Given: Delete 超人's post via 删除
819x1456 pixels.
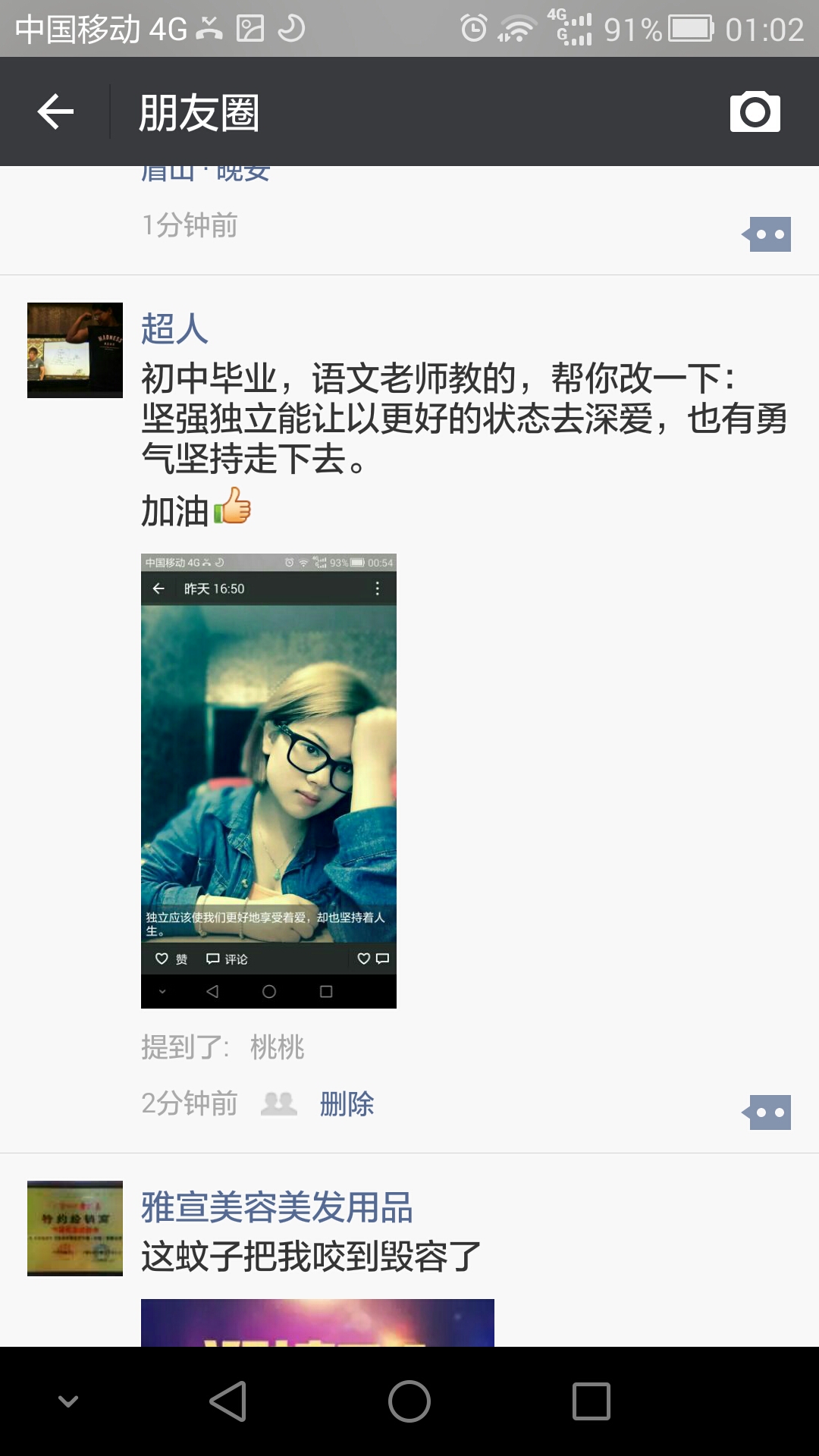Looking at the screenshot, I should tap(347, 1103).
